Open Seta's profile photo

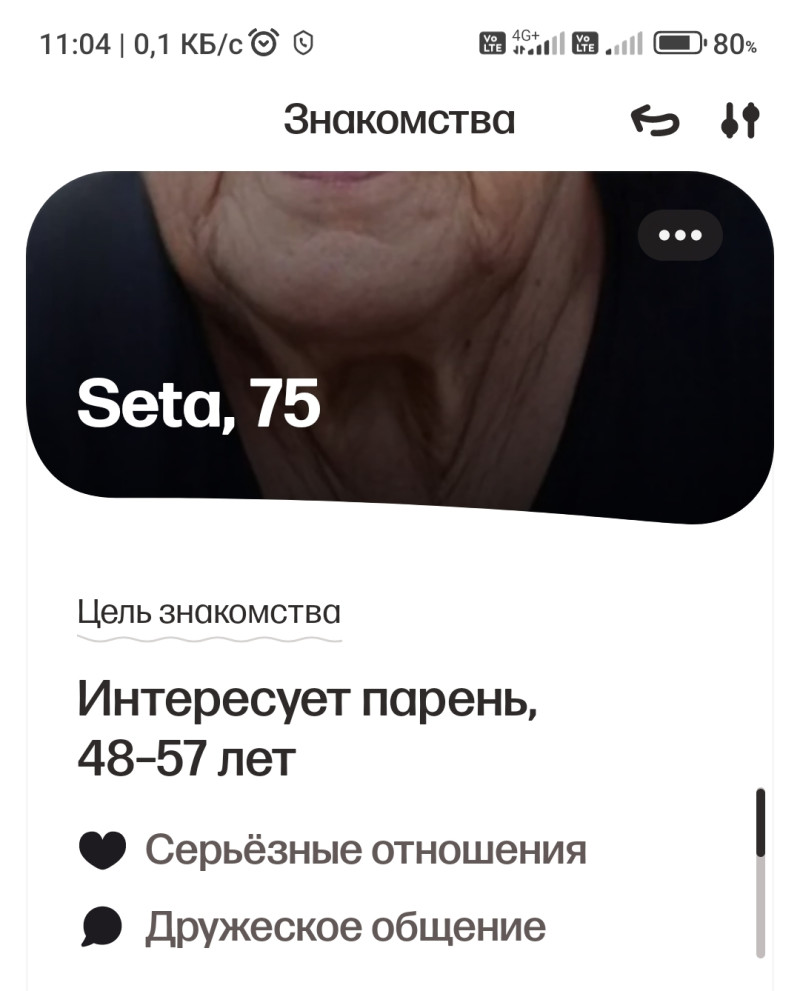(400, 300)
